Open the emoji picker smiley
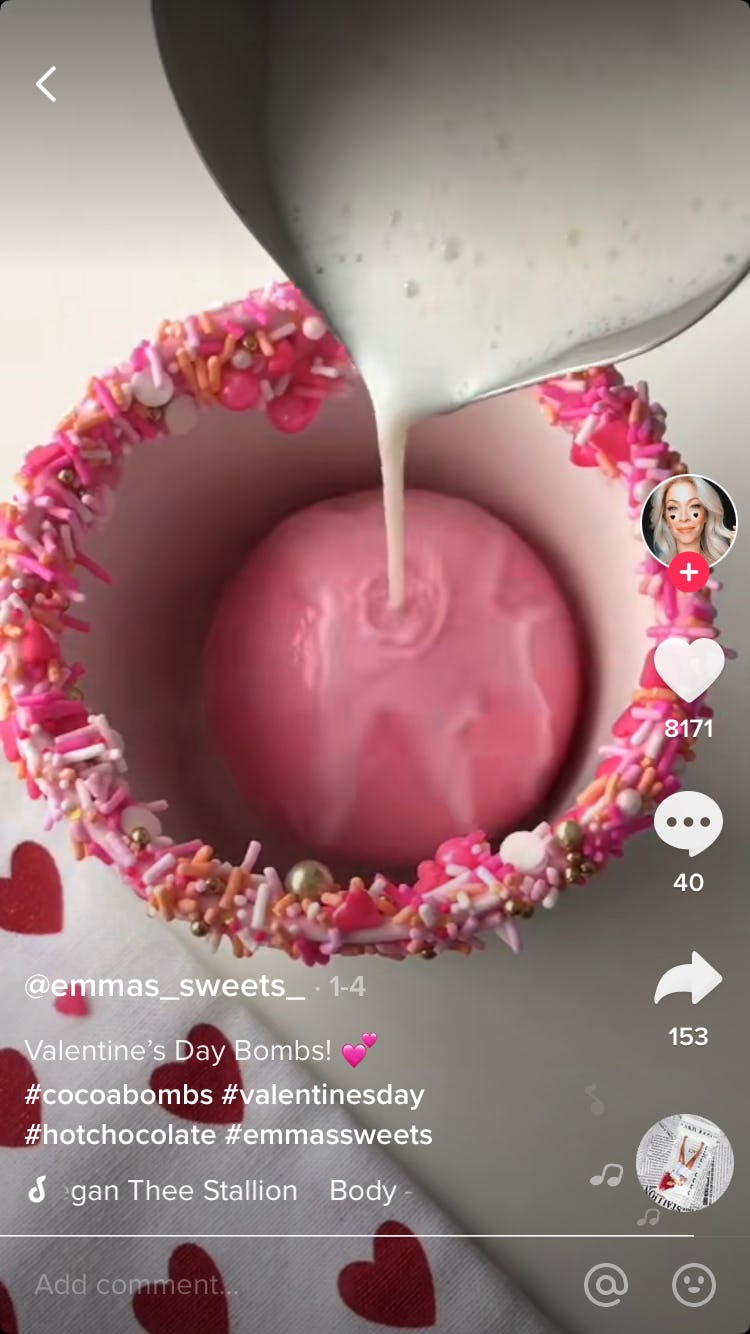750x1334 pixels. (693, 1284)
